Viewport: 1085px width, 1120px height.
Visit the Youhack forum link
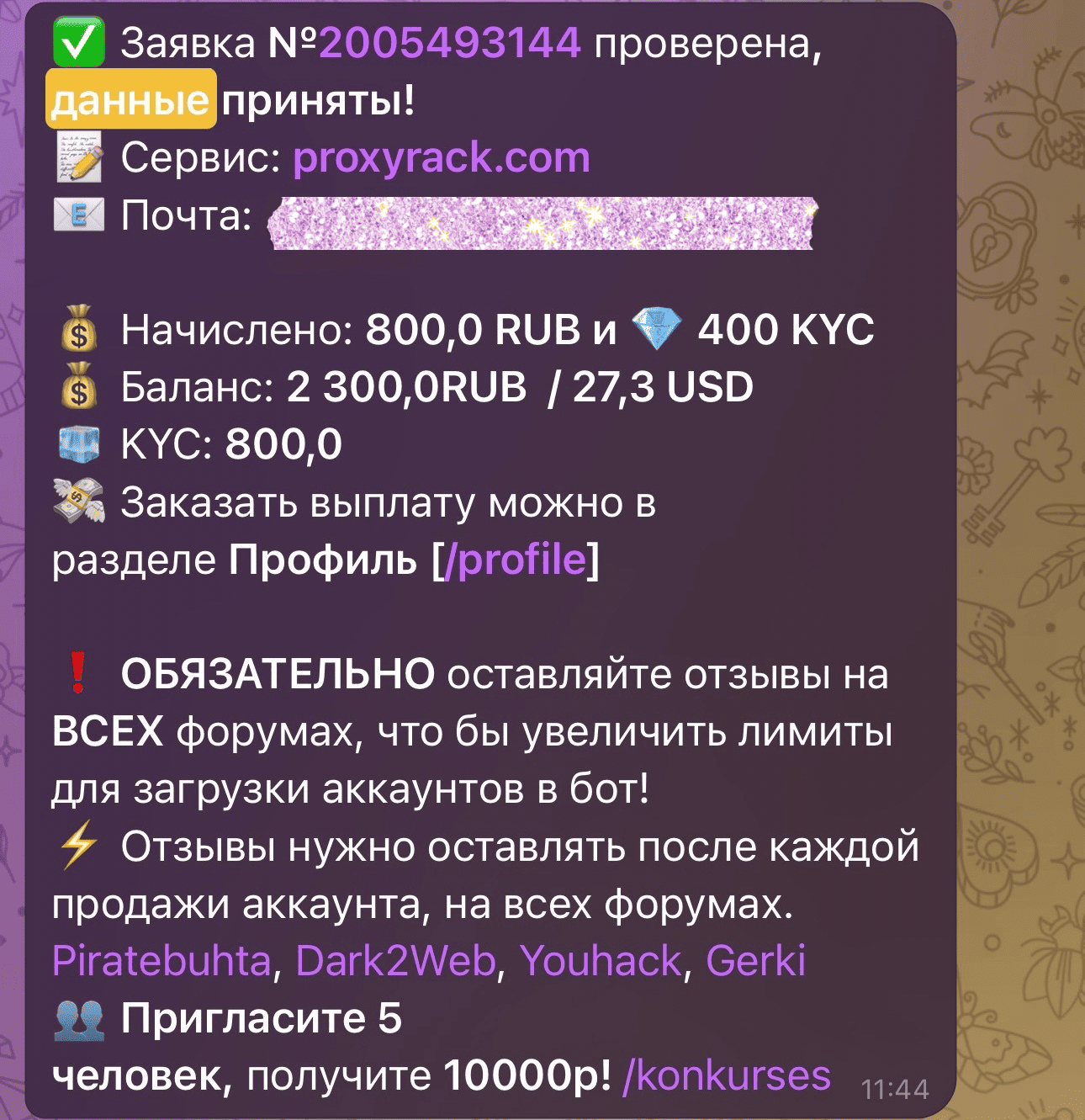click(601, 961)
